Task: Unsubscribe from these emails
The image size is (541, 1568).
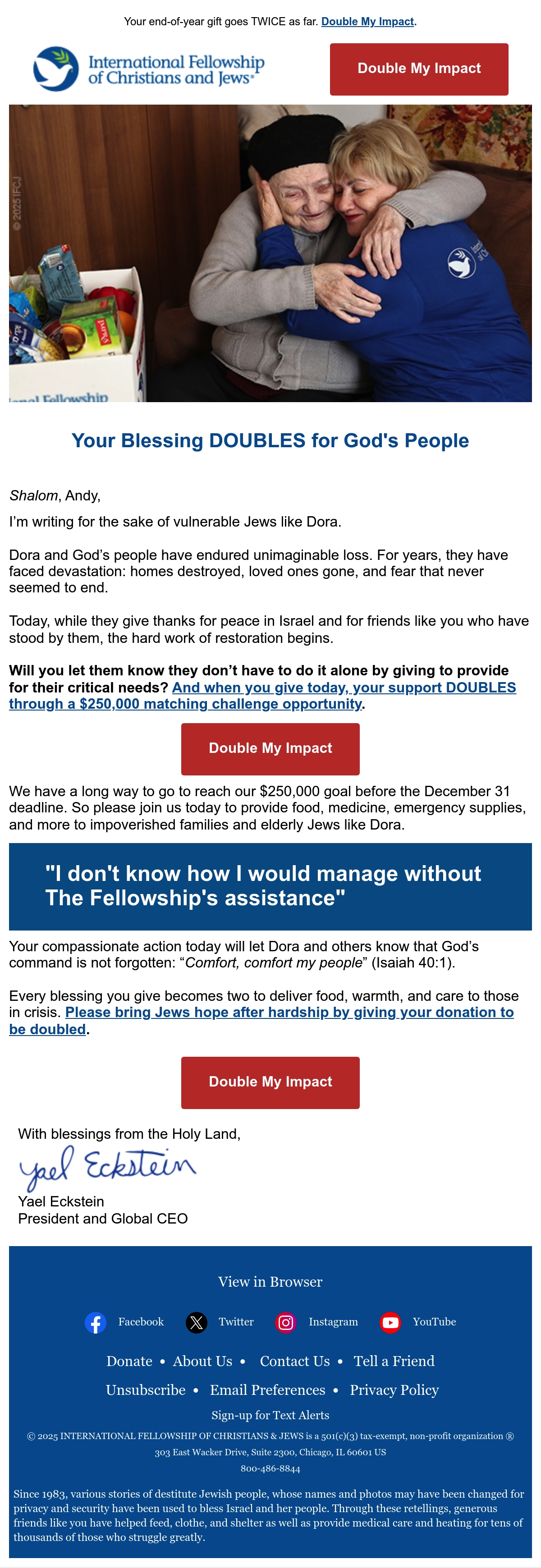Action: [x=146, y=1389]
